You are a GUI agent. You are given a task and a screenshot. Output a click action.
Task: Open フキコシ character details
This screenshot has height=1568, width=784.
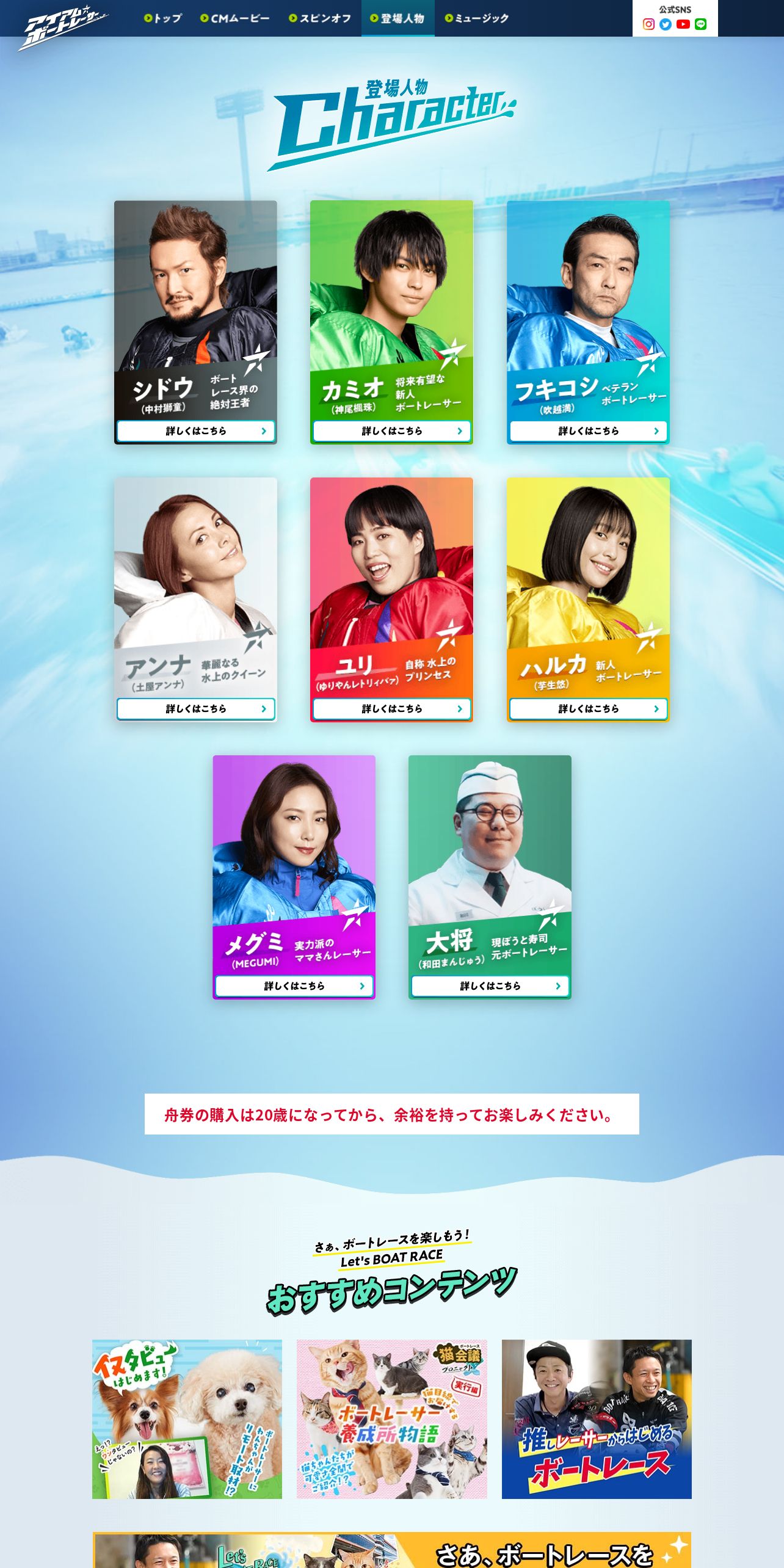tap(588, 431)
